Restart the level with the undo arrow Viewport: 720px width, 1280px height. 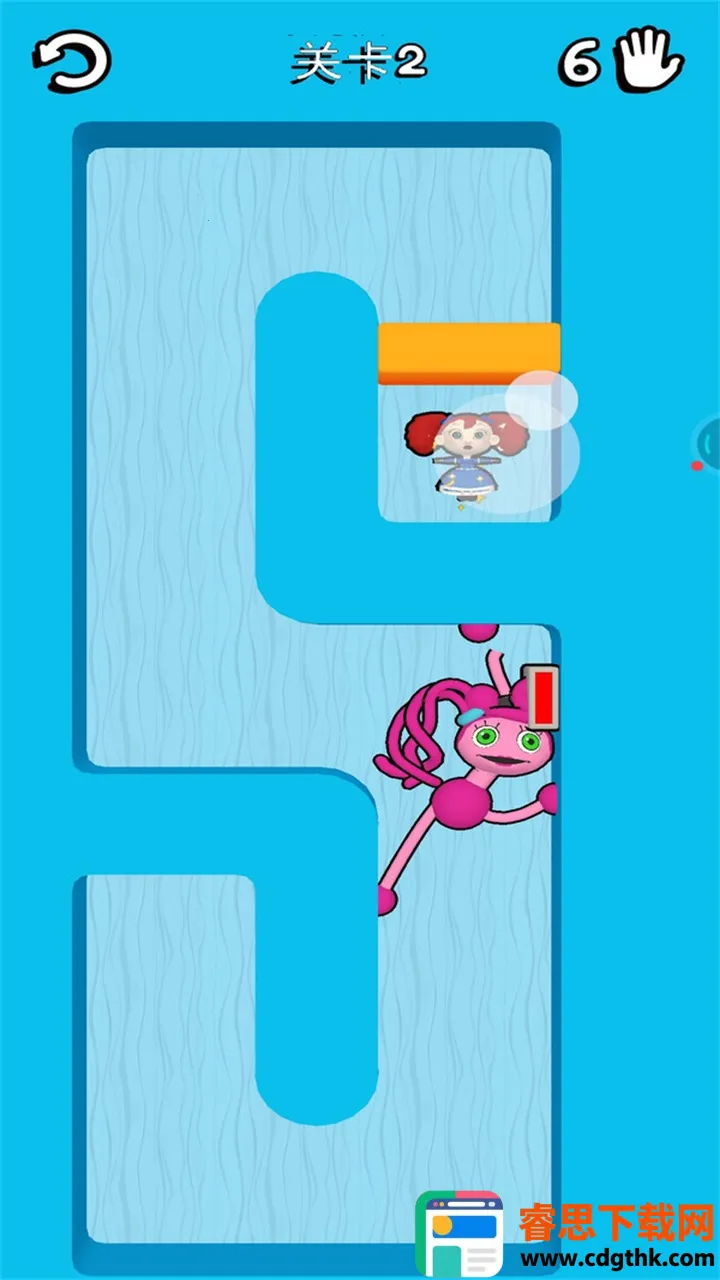[x=72, y=62]
